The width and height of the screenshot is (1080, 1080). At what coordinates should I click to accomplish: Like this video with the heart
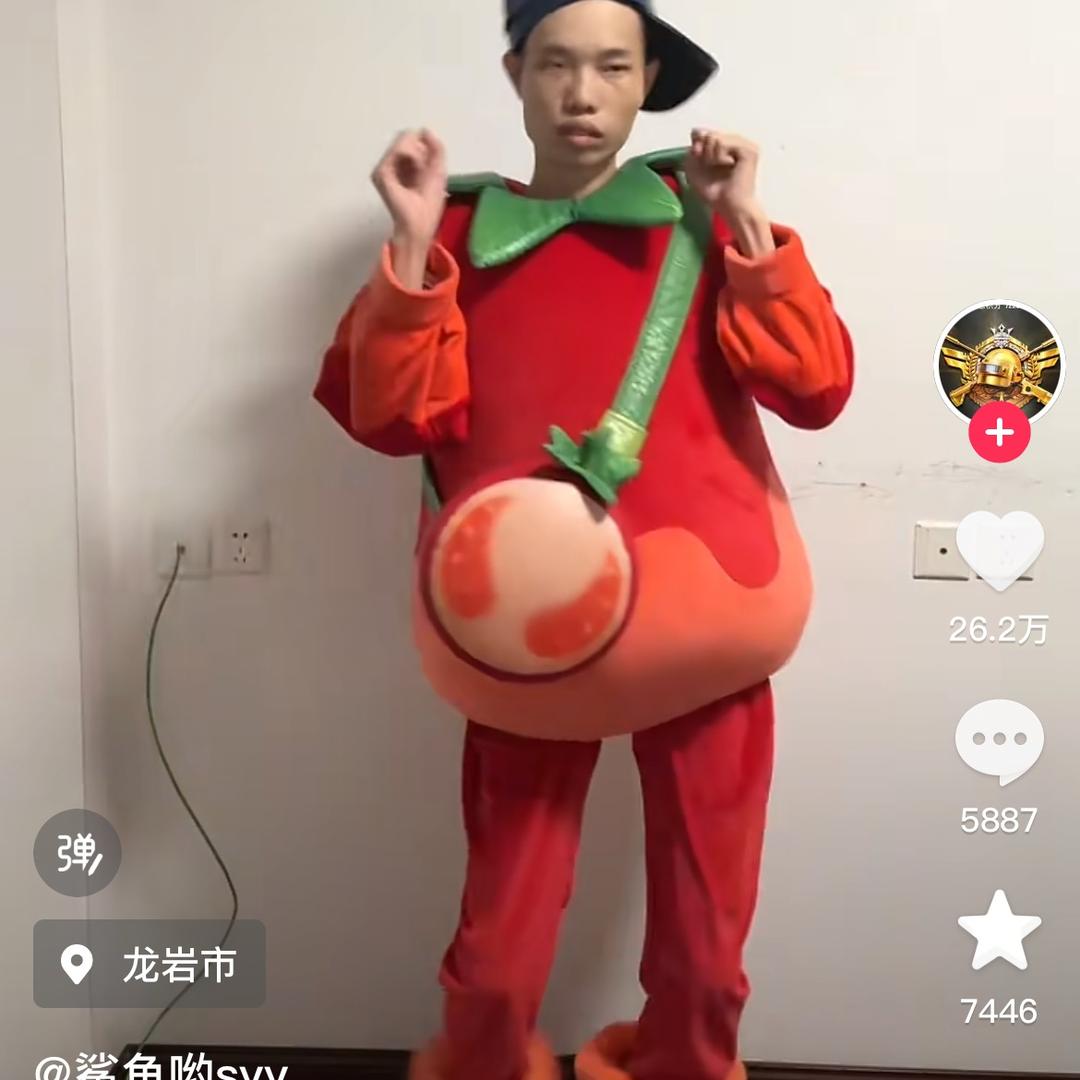pos(999,548)
